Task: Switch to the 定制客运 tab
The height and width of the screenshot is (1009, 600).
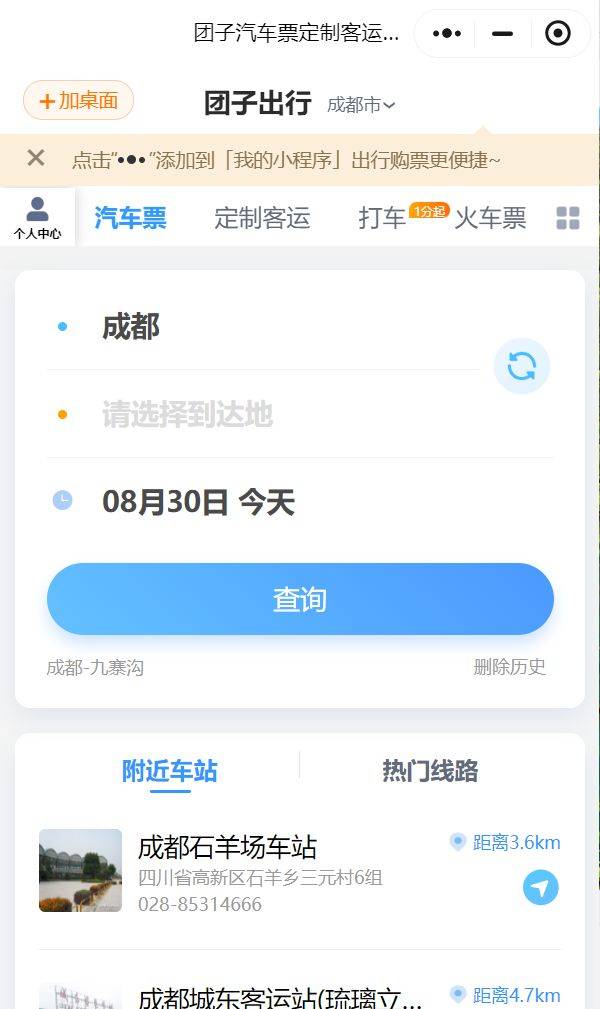Action: point(262,218)
